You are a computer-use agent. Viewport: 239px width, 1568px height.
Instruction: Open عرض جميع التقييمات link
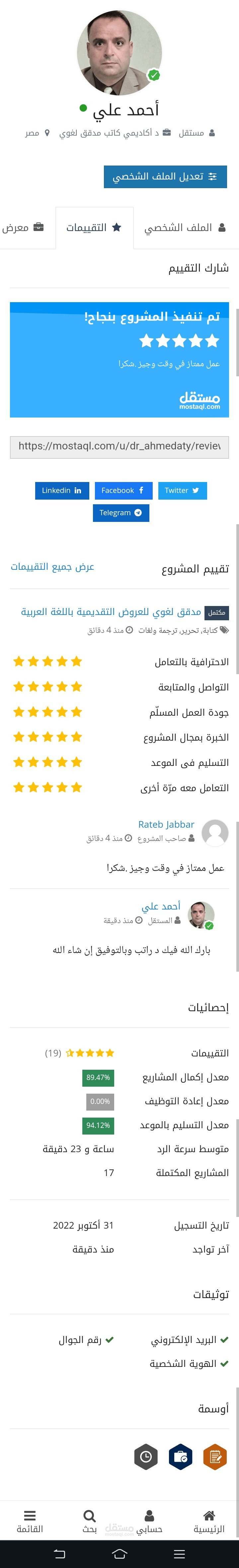pos(52,567)
